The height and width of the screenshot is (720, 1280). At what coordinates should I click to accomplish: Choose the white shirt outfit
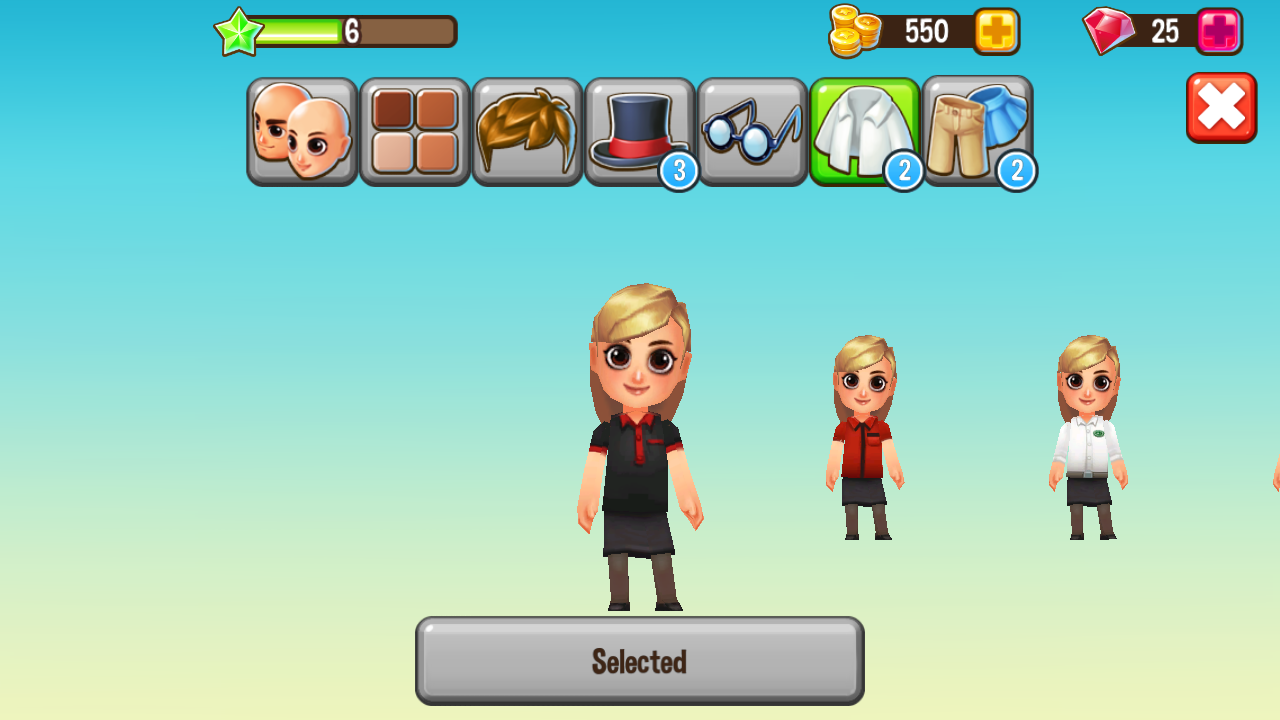1088,440
